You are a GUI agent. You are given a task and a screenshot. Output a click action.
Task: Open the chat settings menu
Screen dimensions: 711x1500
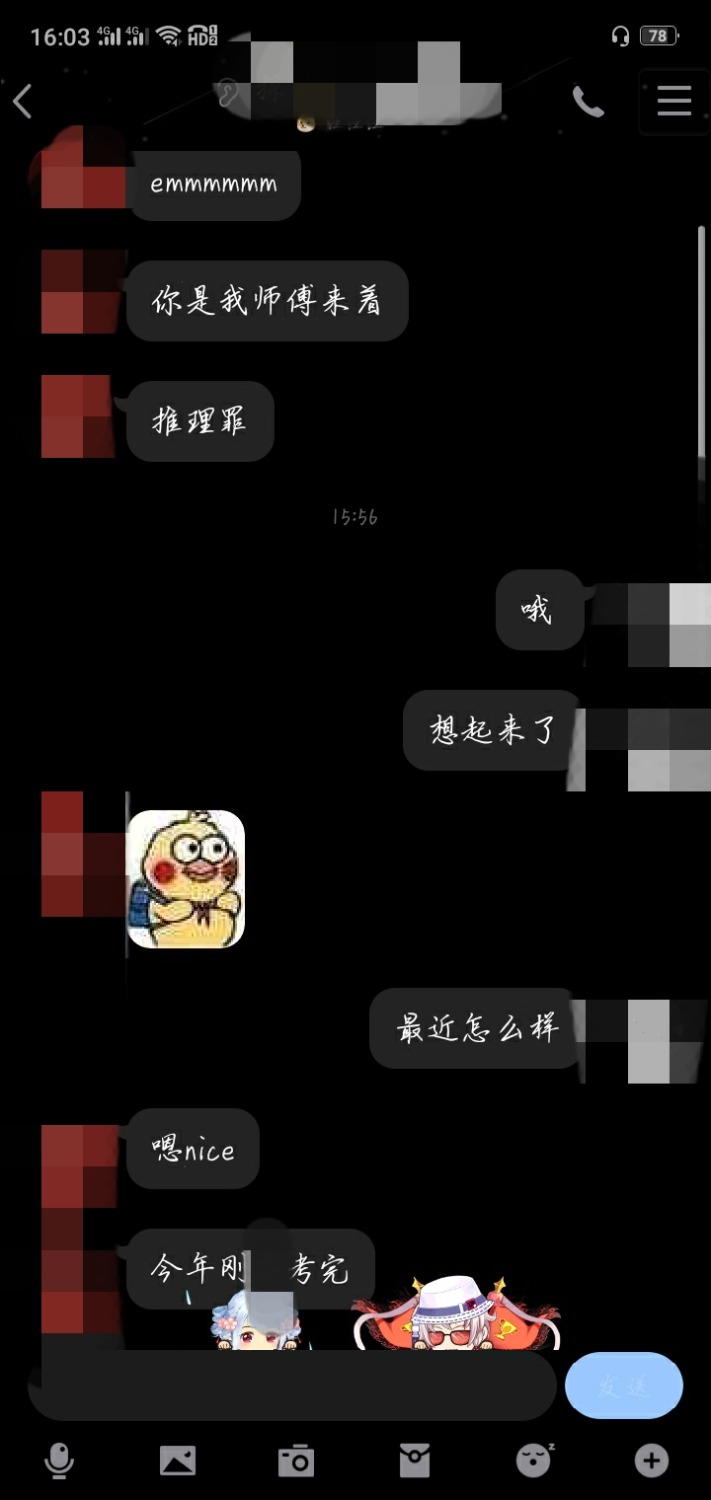pyautogui.click(x=673, y=101)
